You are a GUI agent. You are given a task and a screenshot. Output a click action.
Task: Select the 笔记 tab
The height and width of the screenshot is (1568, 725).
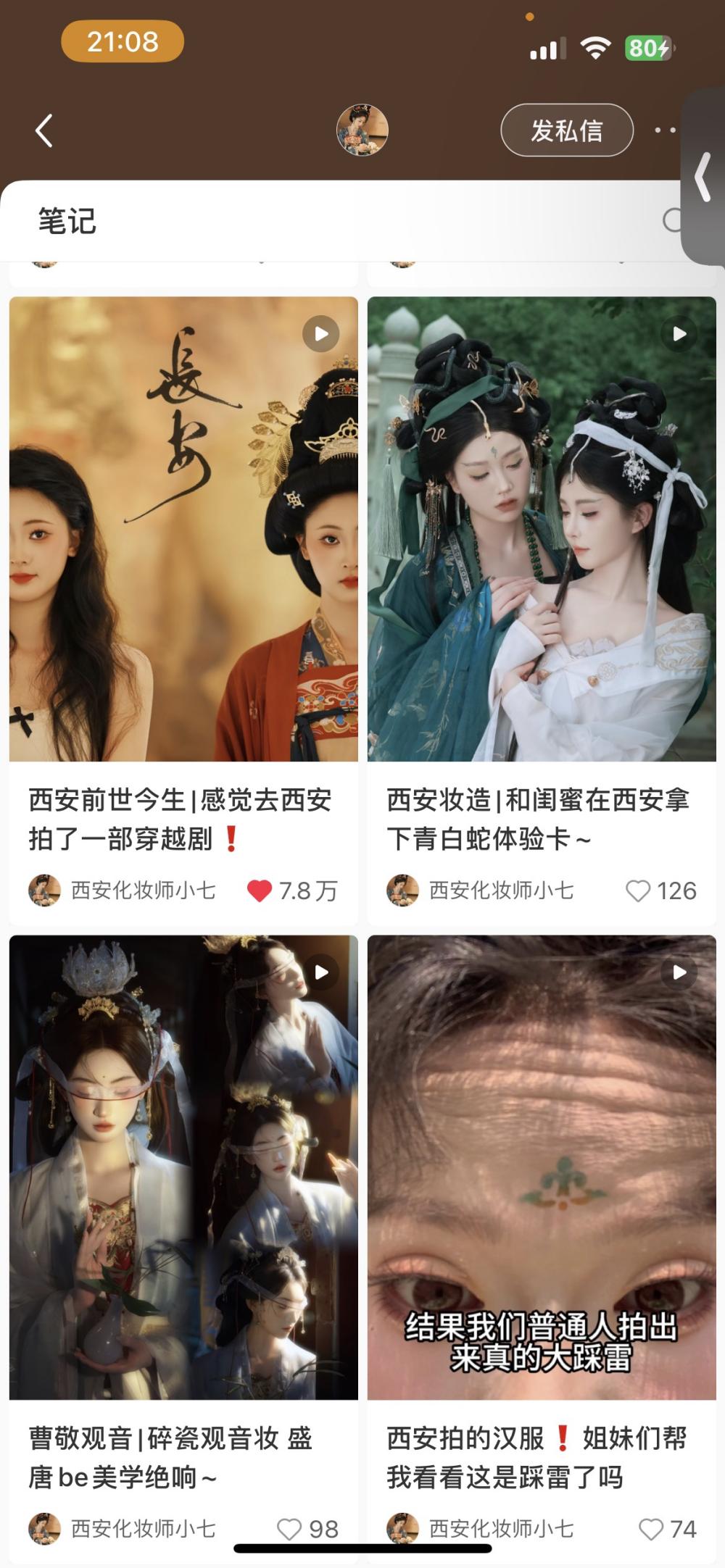pyautogui.click(x=67, y=221)
